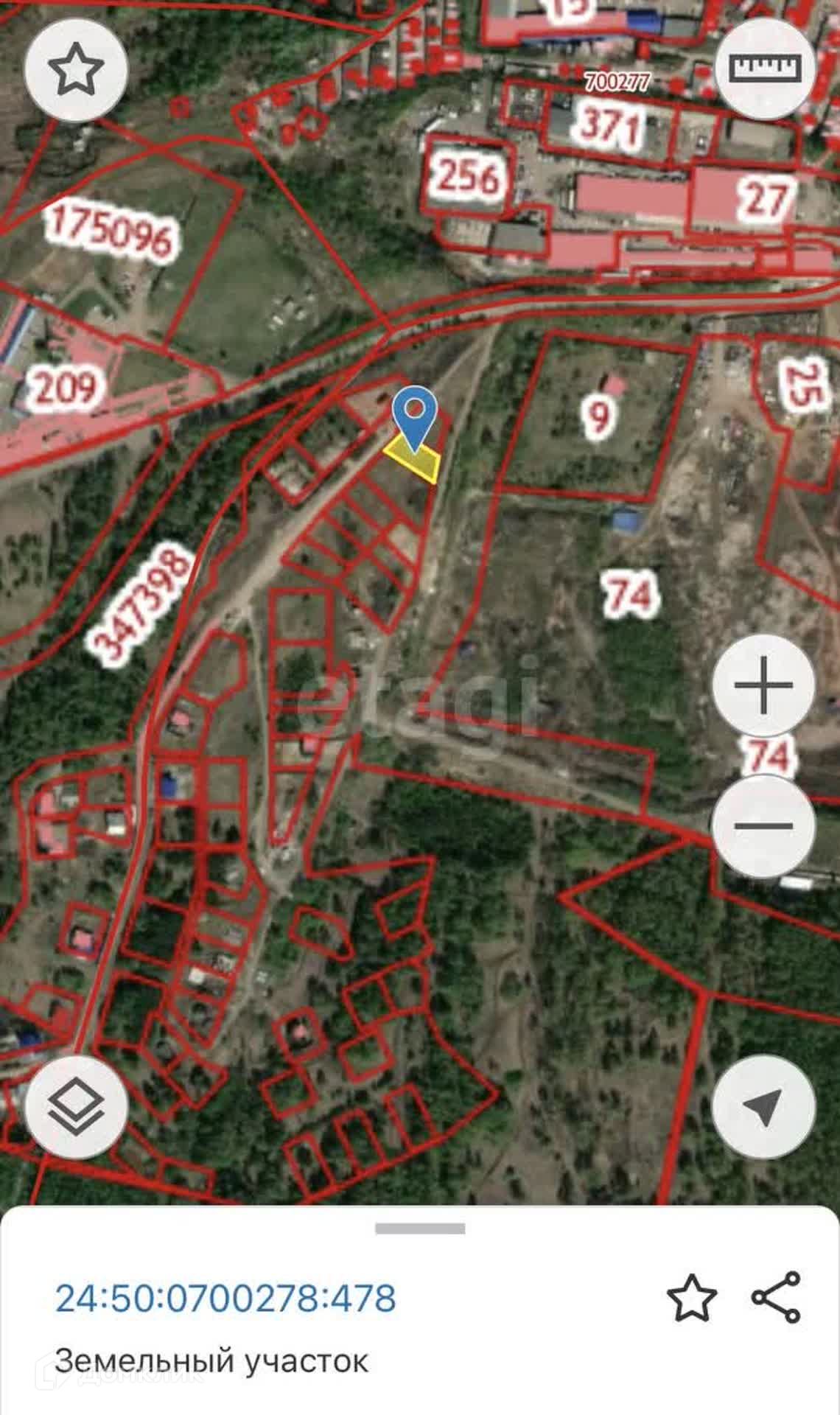Open favorites star button on map
The width and height of the screenshot is (840, 1415).
pyautogui.click(x=77, y=69)
